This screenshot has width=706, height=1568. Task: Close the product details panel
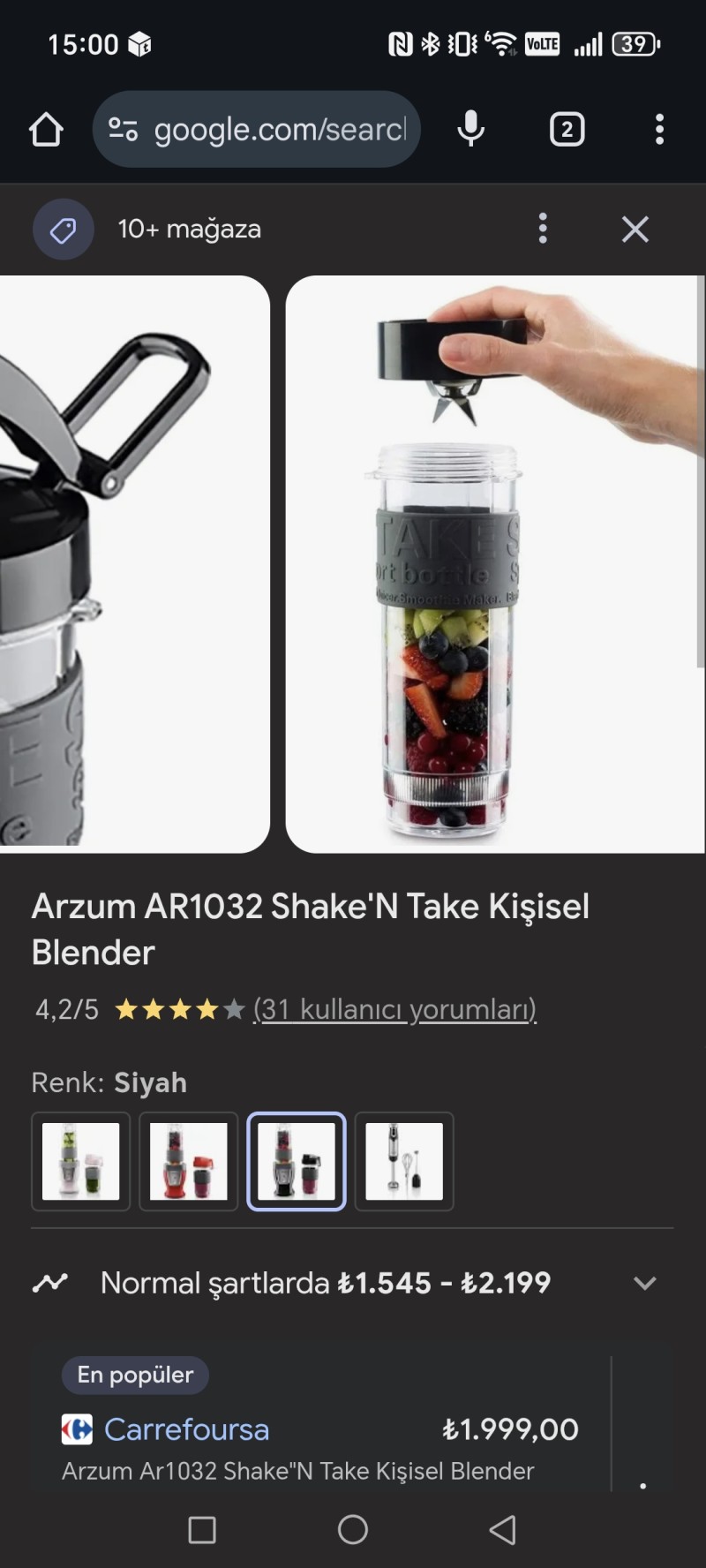click(x=635, y=229)
